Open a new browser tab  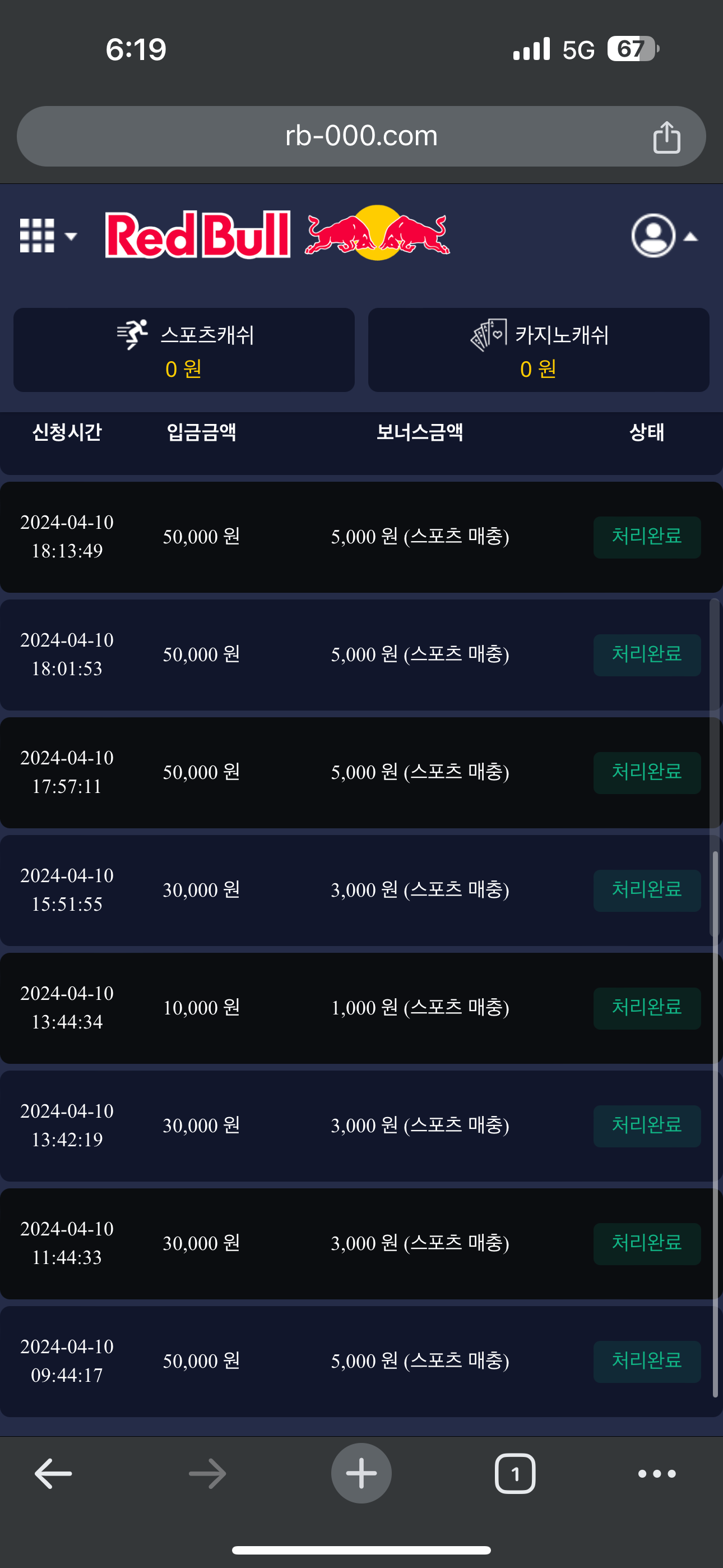(x=361, y=1473)
